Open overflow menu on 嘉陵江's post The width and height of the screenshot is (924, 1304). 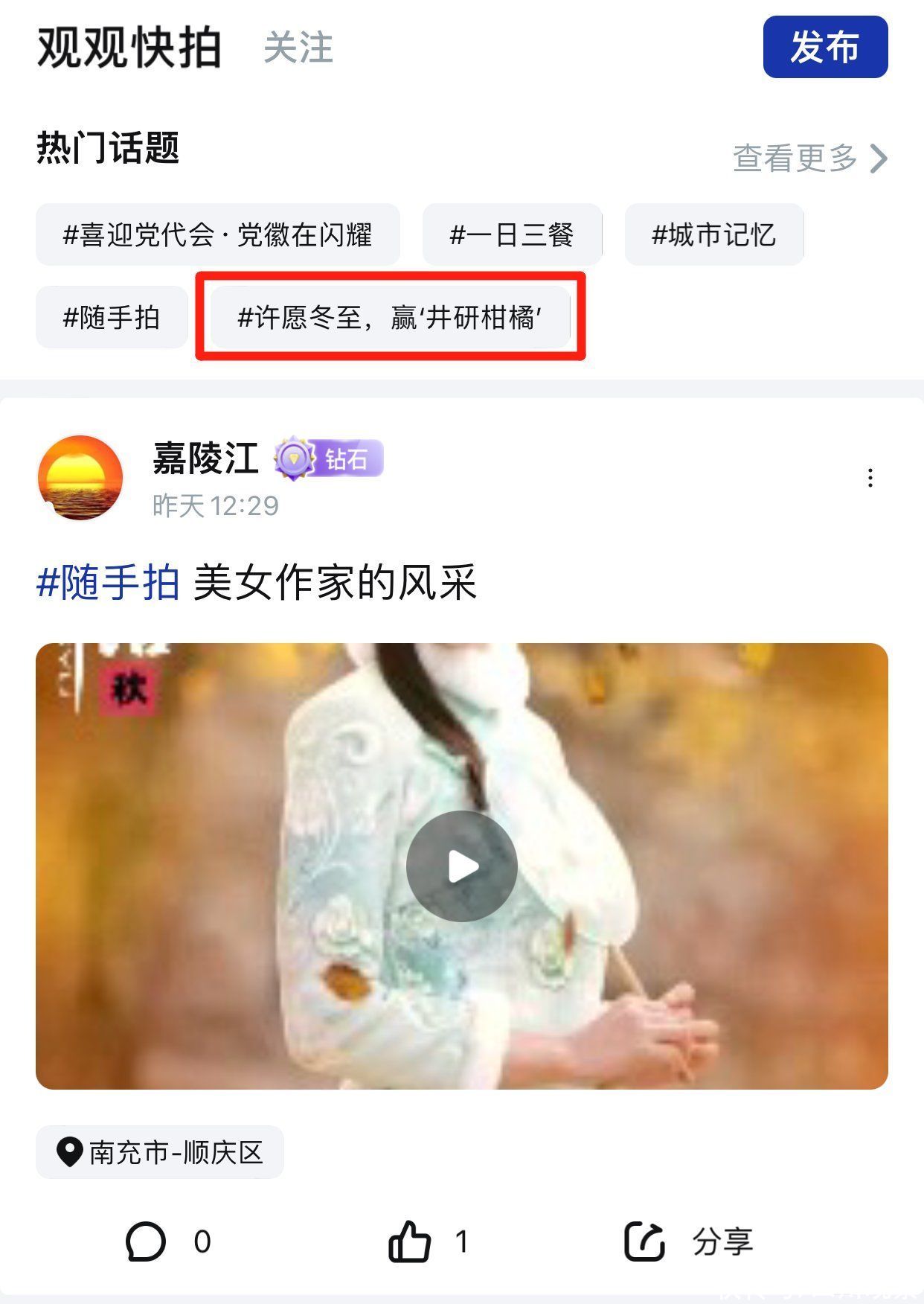pos(870,478)
